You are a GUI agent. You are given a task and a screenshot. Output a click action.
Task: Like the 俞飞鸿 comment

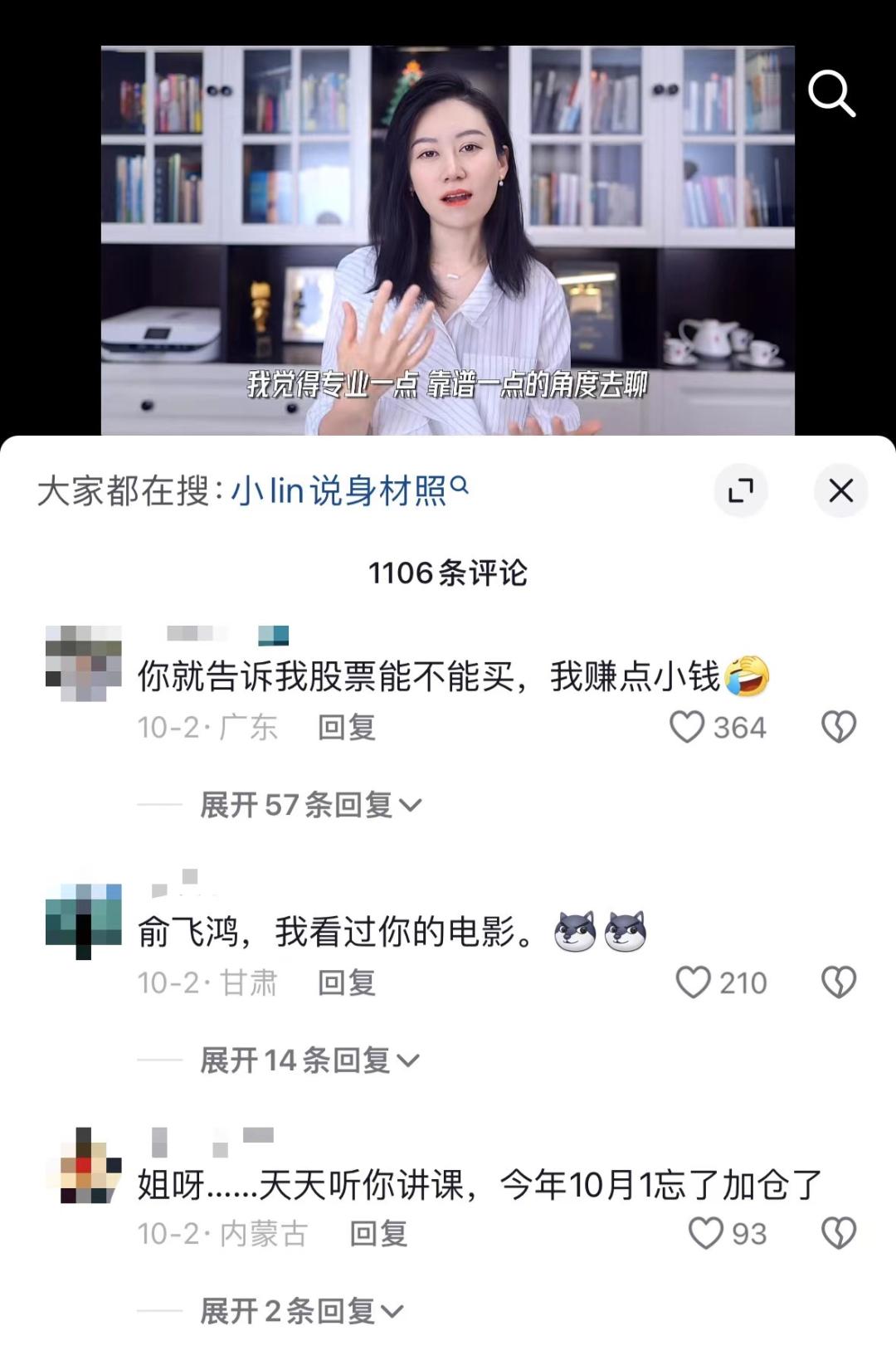(x=693, y=982)
